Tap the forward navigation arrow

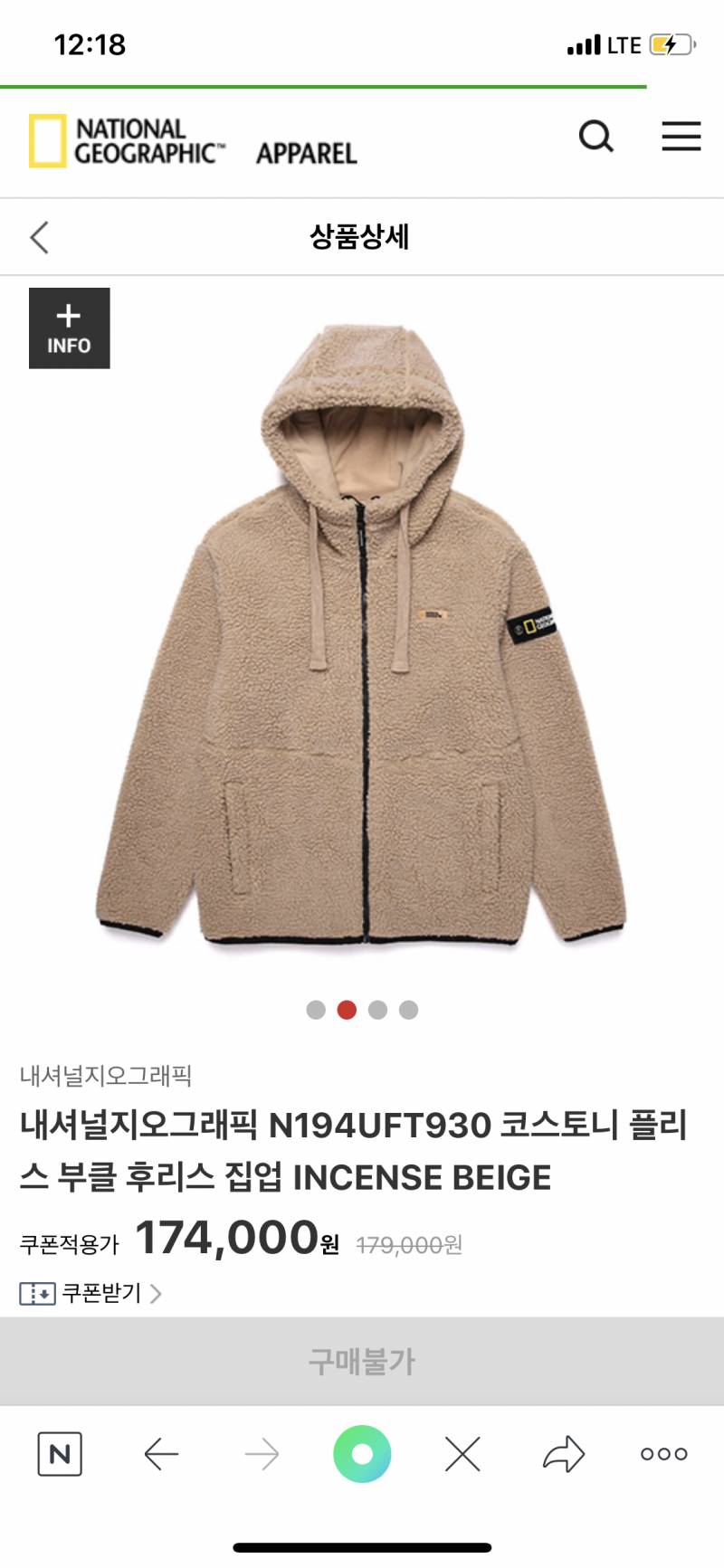click(x=262, y=1454)
